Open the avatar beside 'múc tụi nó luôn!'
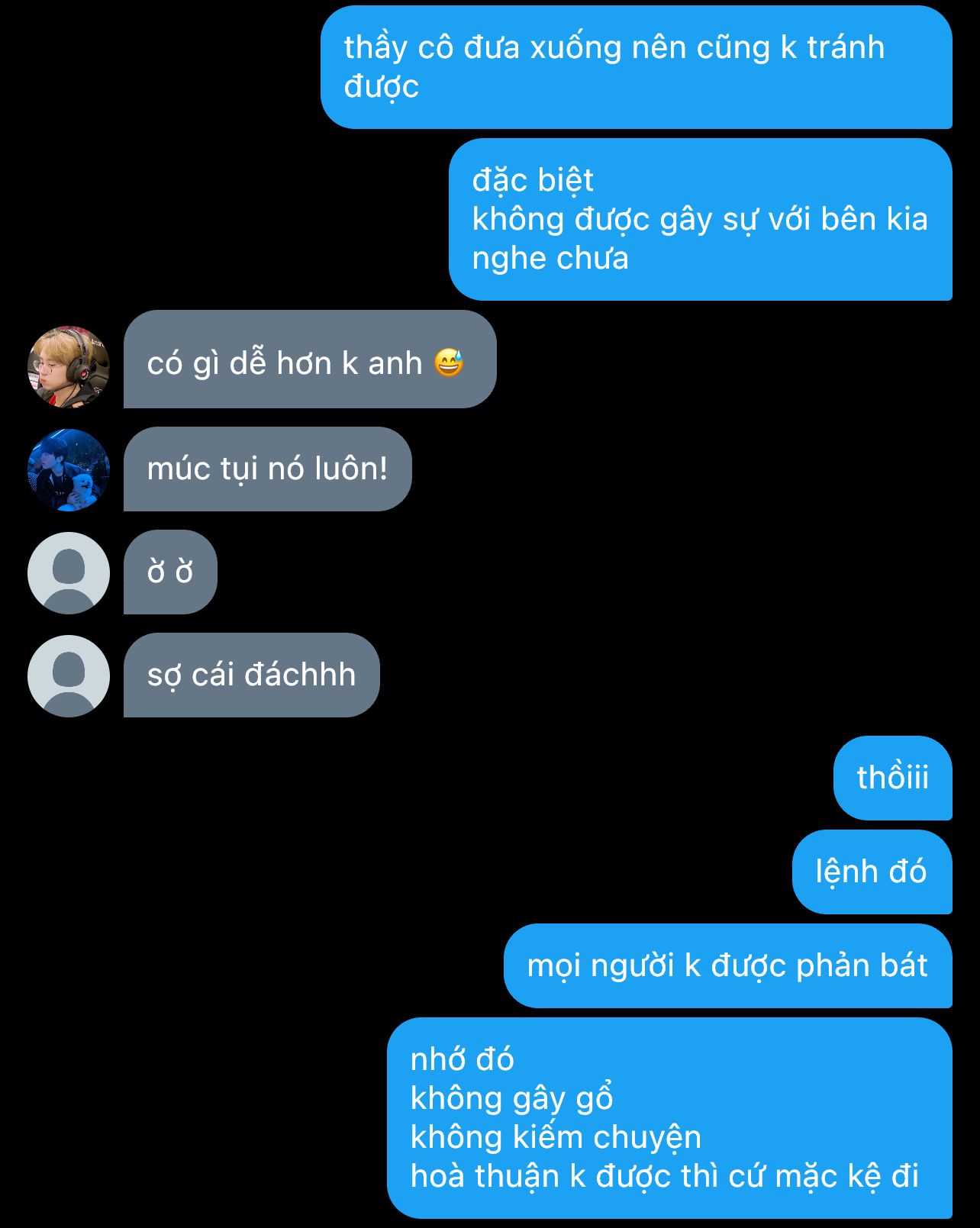Screen dimensions: 980x1228 point(69,470)
